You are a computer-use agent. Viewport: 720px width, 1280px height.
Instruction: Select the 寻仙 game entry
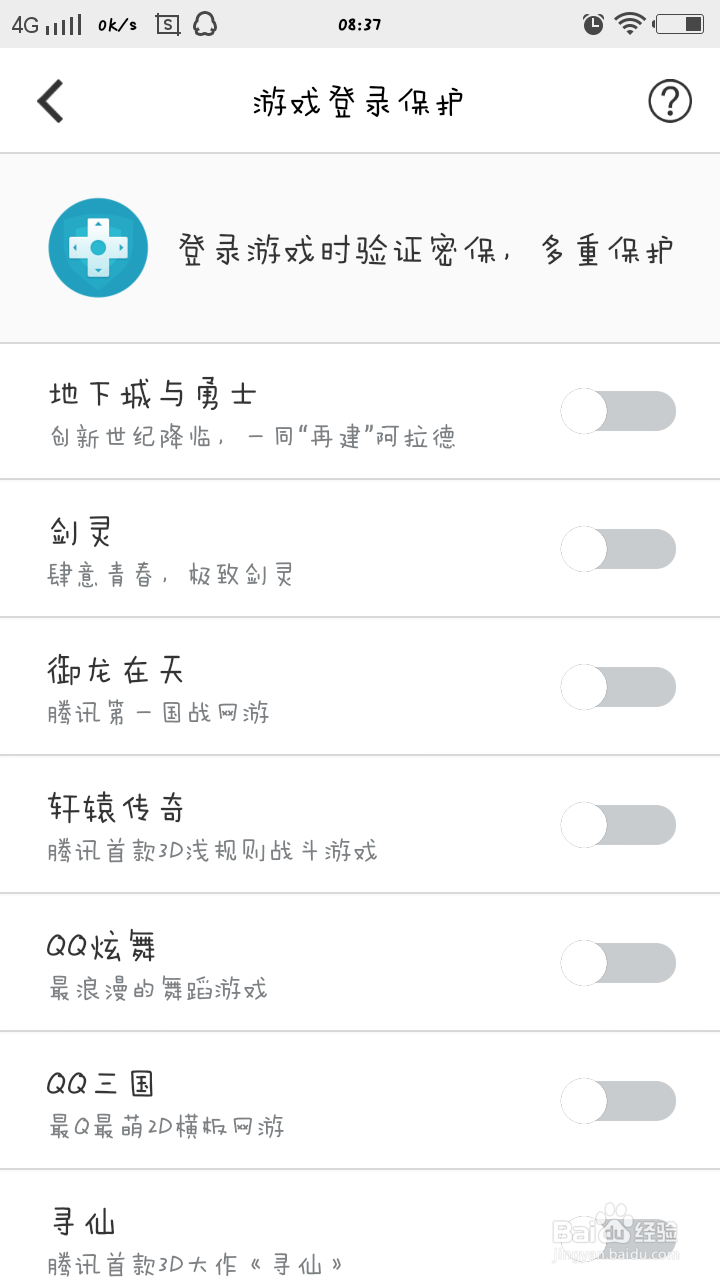click(83, 1222)
